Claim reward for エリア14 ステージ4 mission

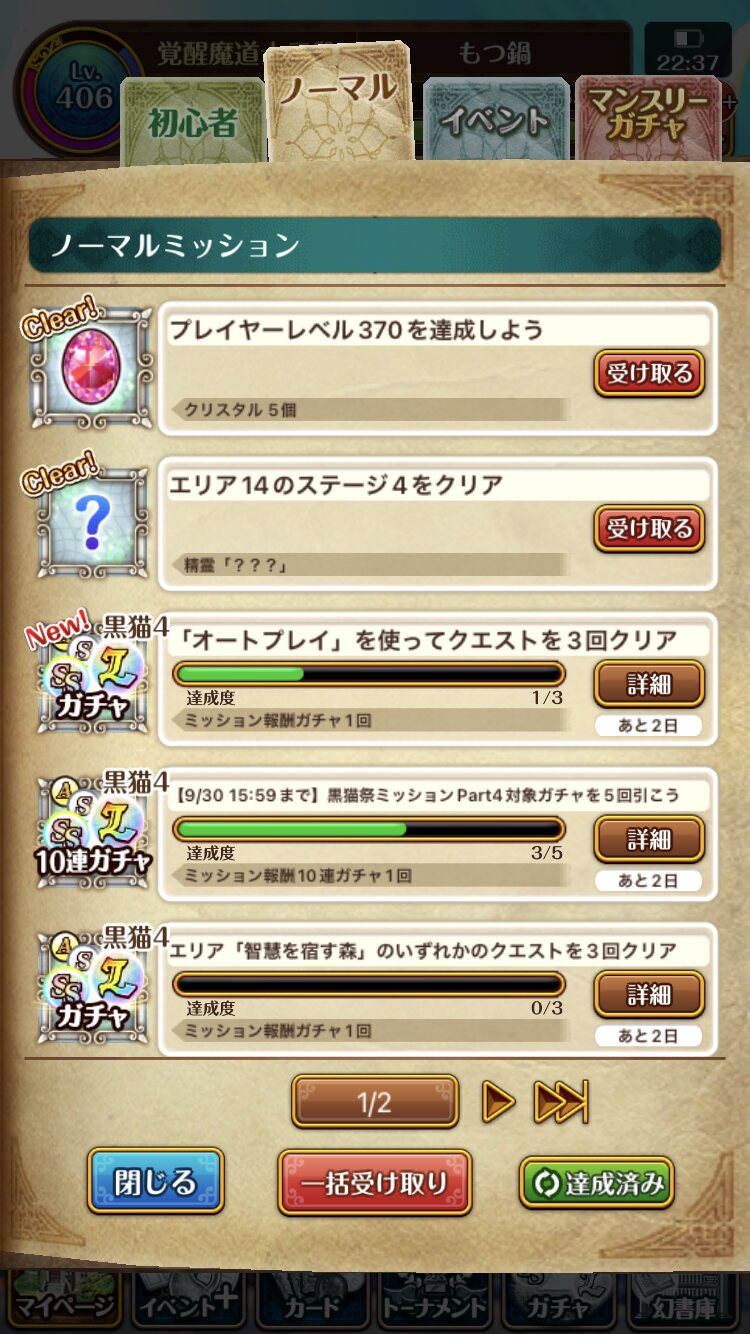tap(649, 528)
